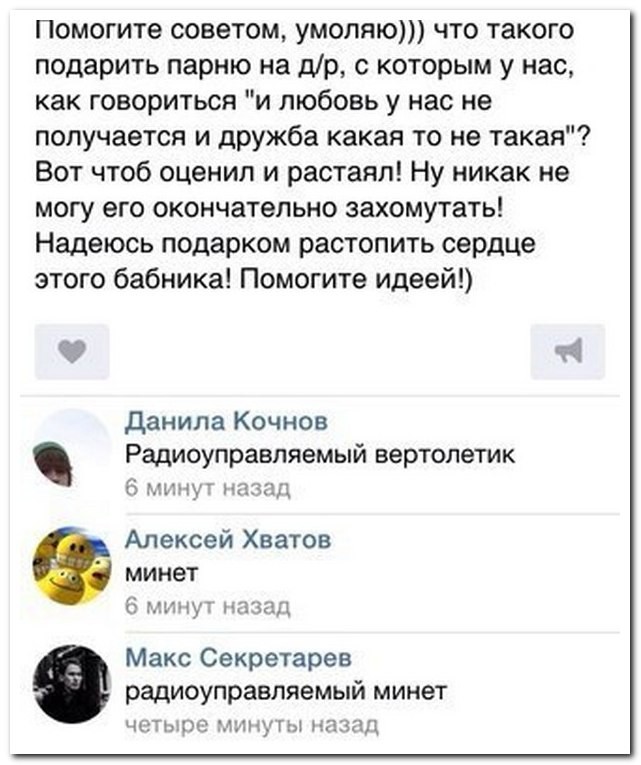Like the post with the heart button
Screen dimensions: 641x765
[72, 351]
